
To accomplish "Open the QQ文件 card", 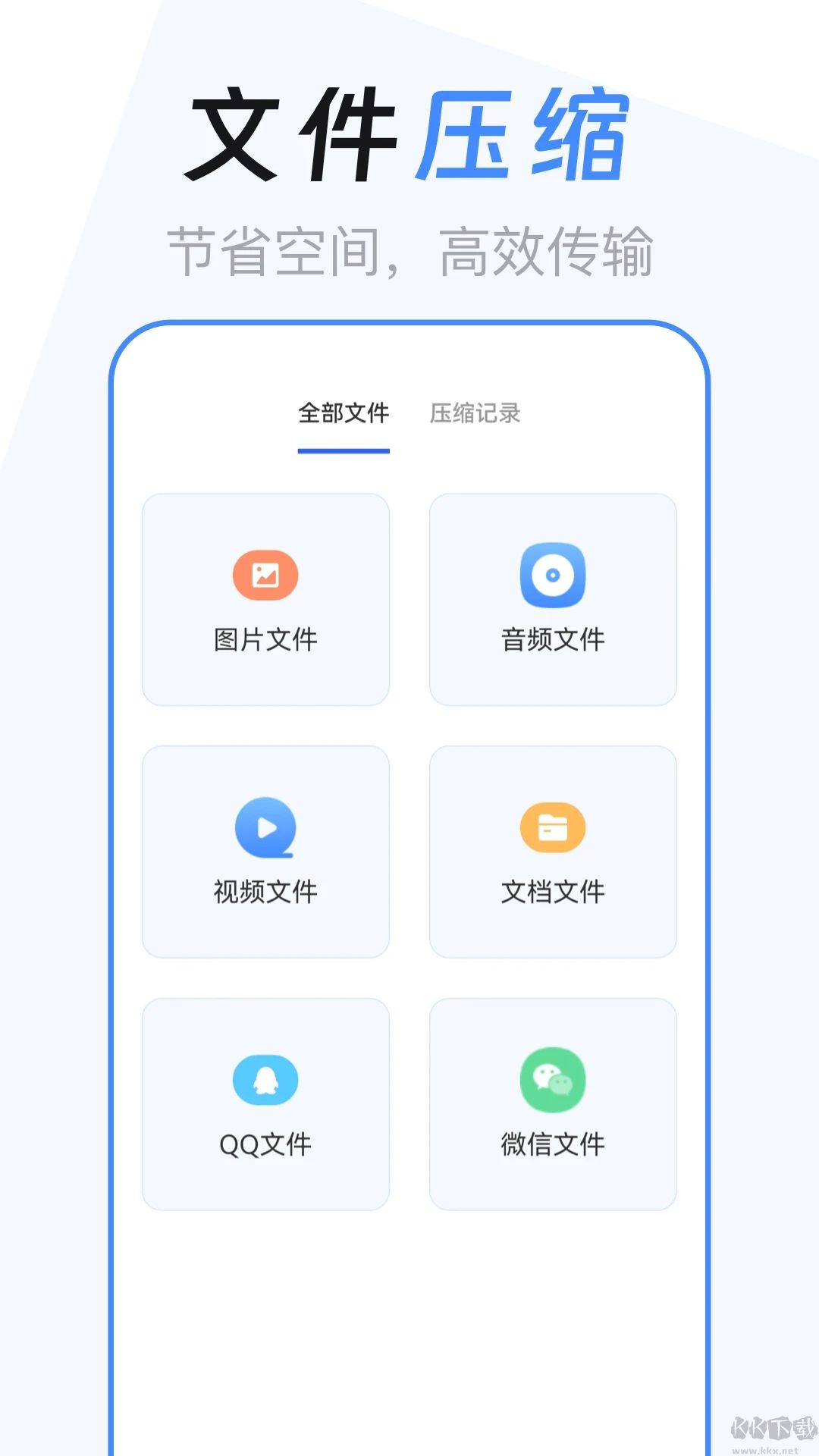I will (x=264, y=1103).
